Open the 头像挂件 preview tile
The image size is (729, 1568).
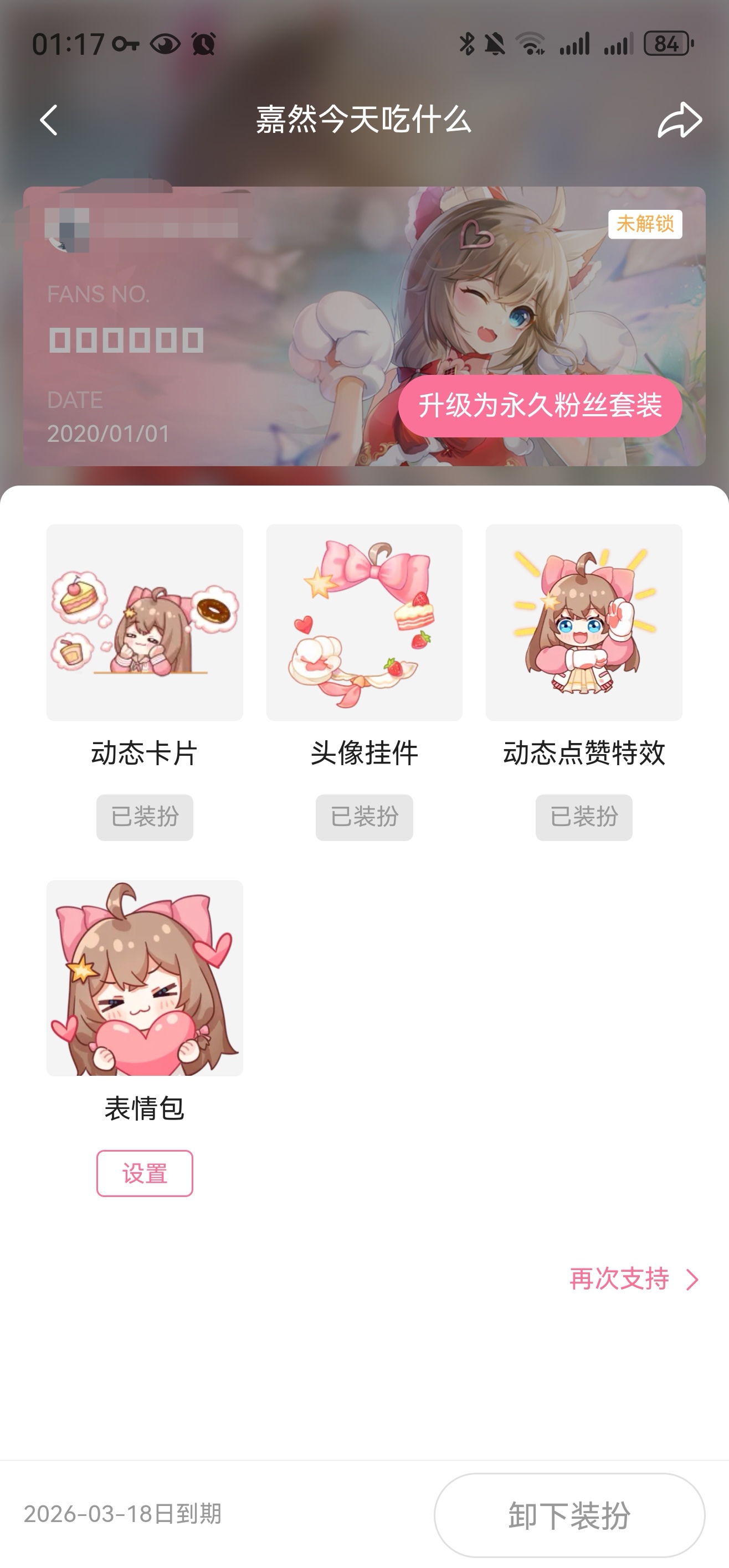click(364, 622)
